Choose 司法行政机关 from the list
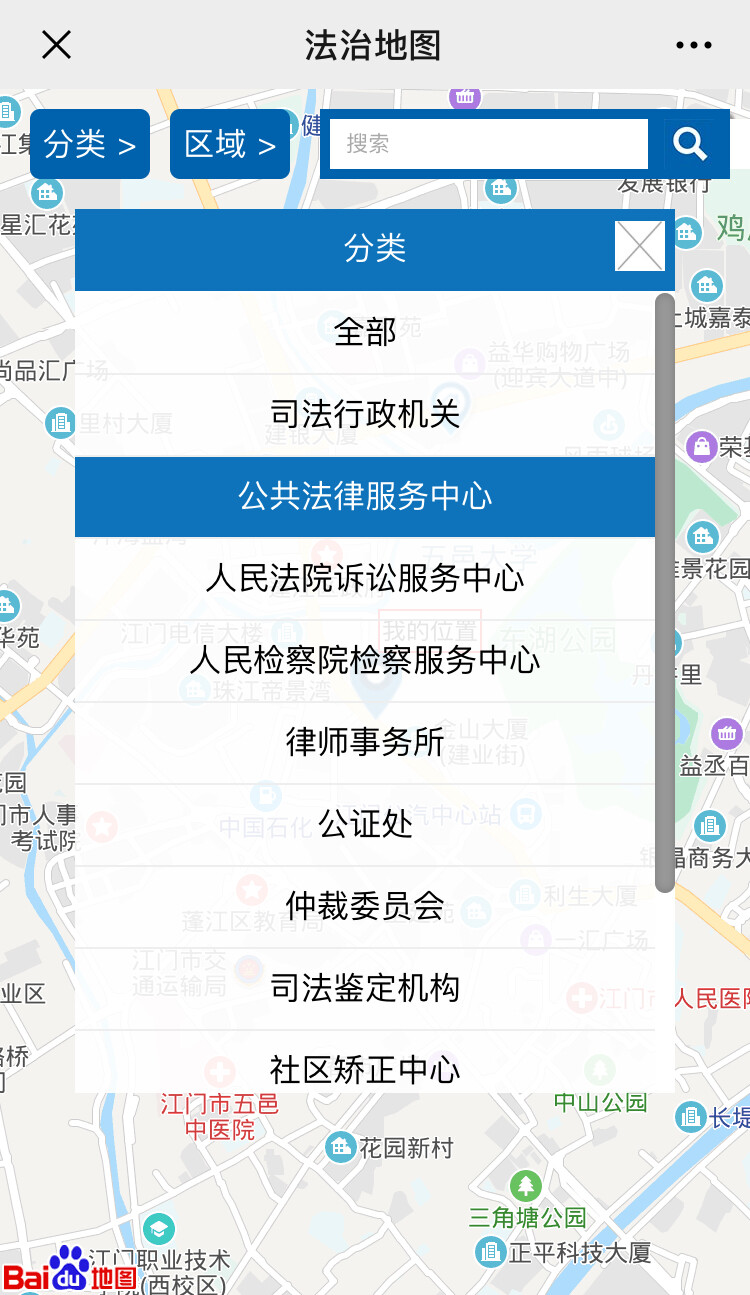The height and width of the screenshot is (1295, 750). pyautogui.click(x=365, y=414)
